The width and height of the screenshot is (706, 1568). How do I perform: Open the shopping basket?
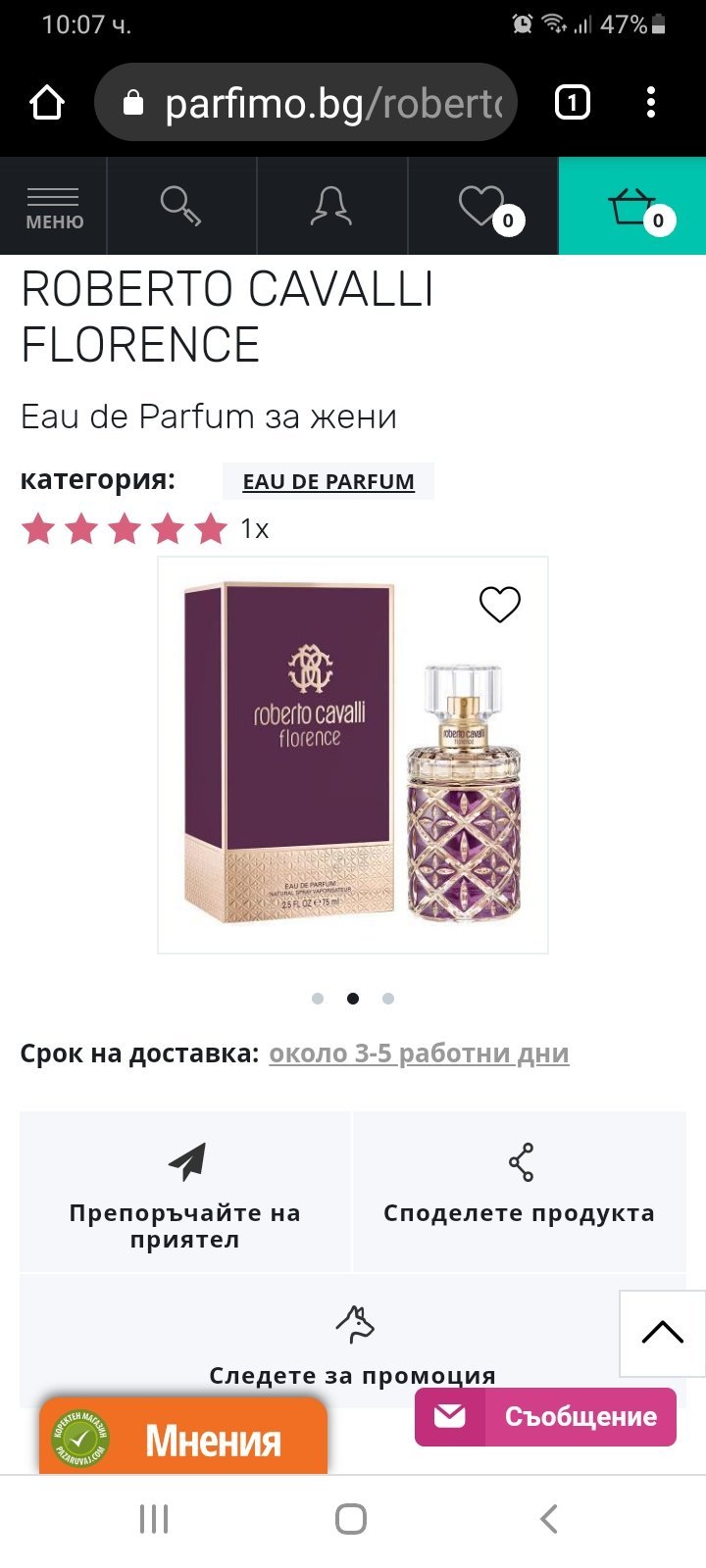tap(632, 207)
